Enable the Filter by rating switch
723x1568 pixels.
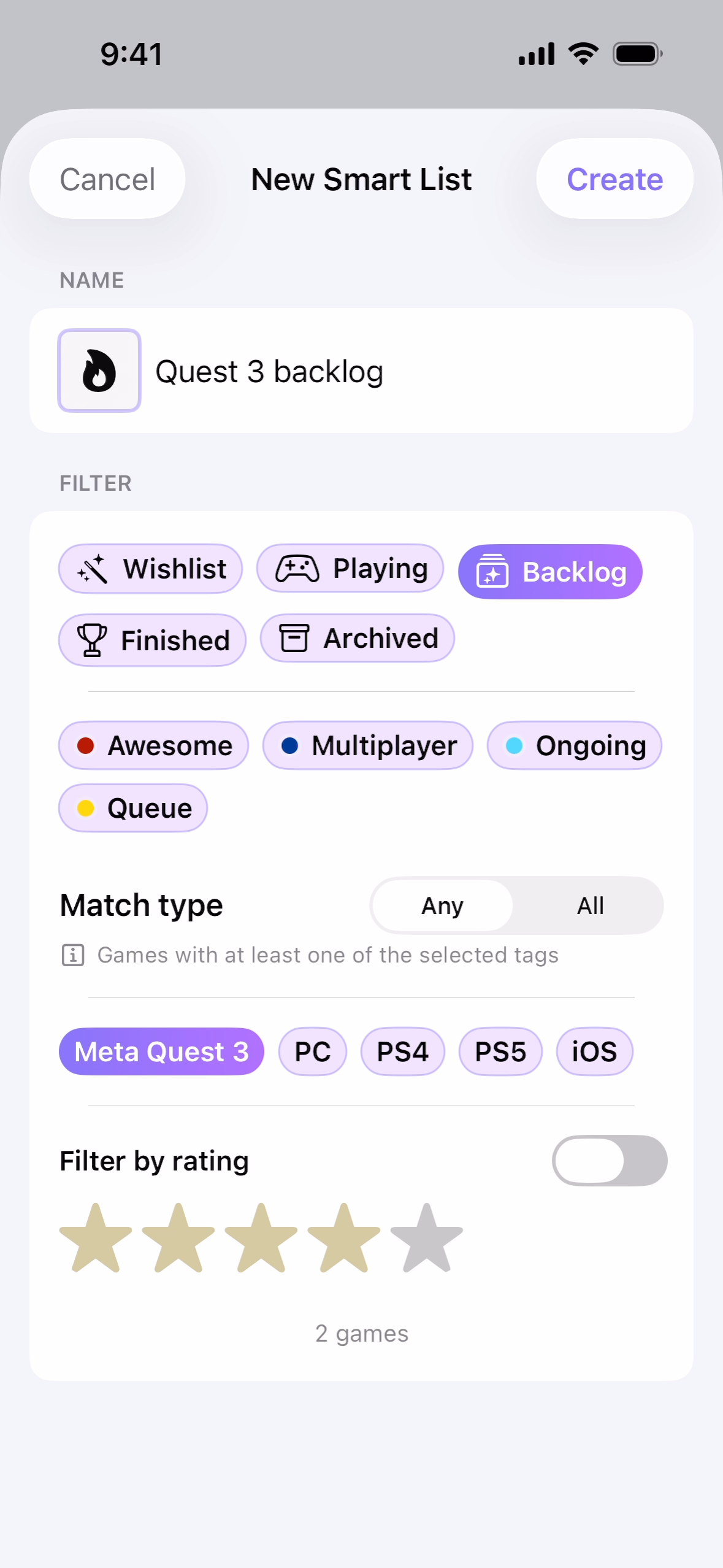[610, 1161]
